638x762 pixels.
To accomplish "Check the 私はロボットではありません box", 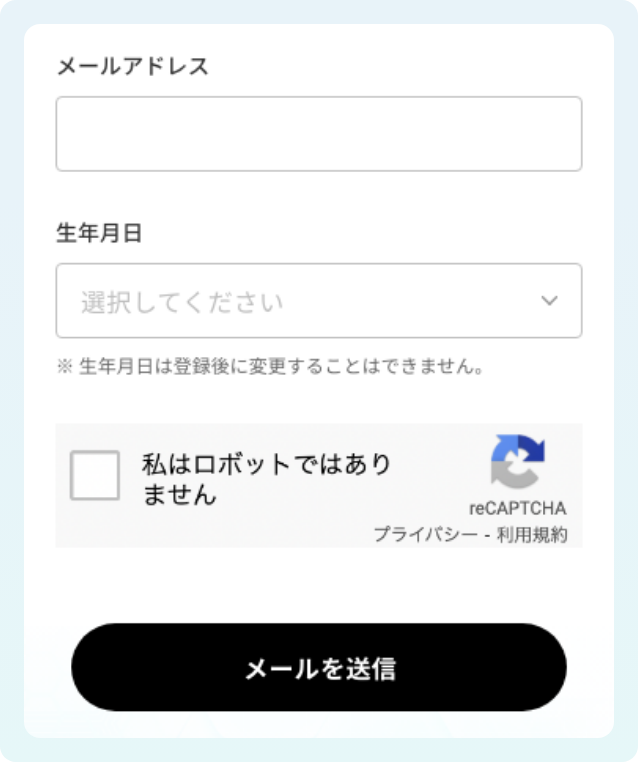I will pos(95,475).
